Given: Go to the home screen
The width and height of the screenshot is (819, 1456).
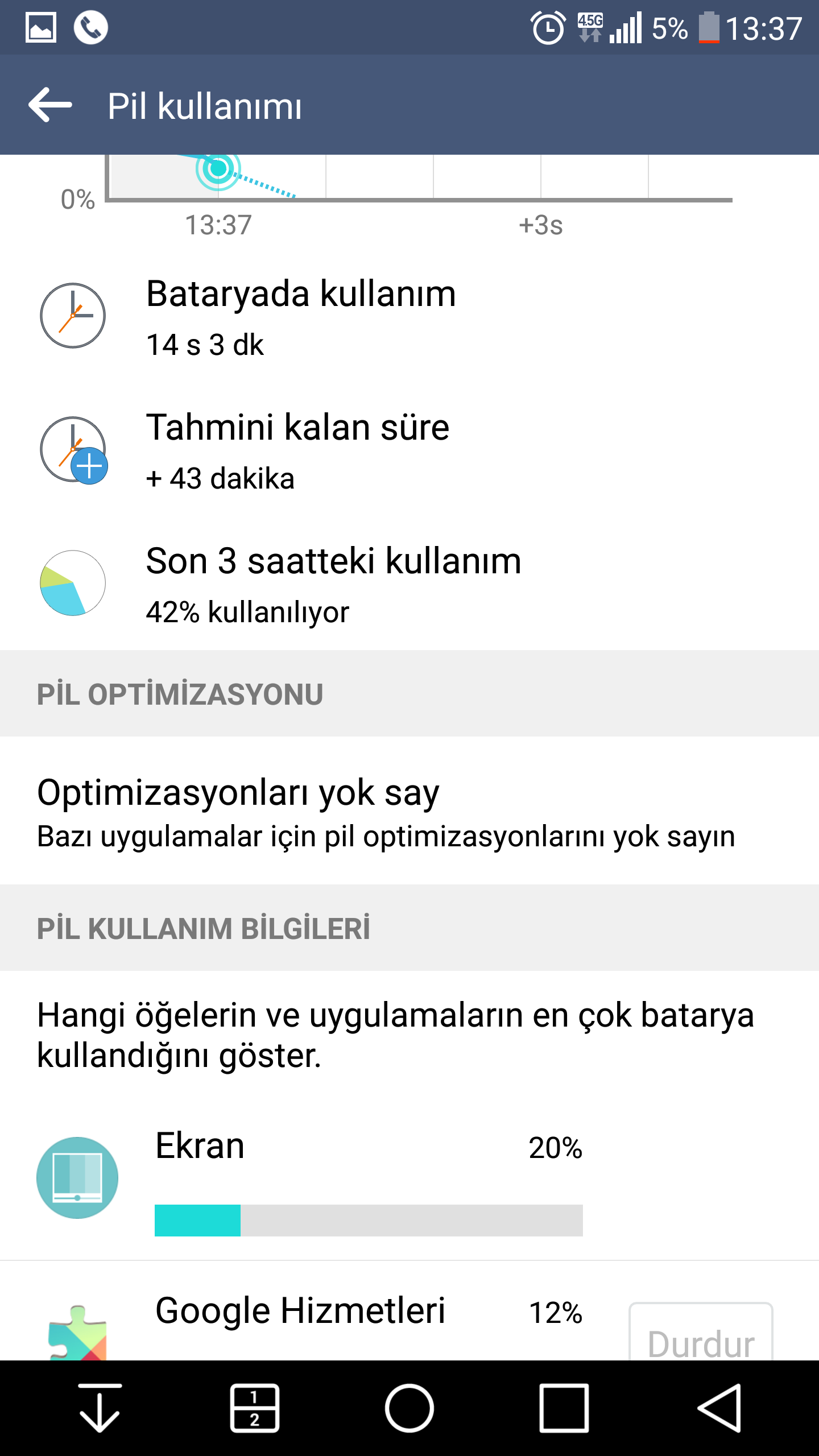Looking at the screenshot, I should pos(409,1408).
